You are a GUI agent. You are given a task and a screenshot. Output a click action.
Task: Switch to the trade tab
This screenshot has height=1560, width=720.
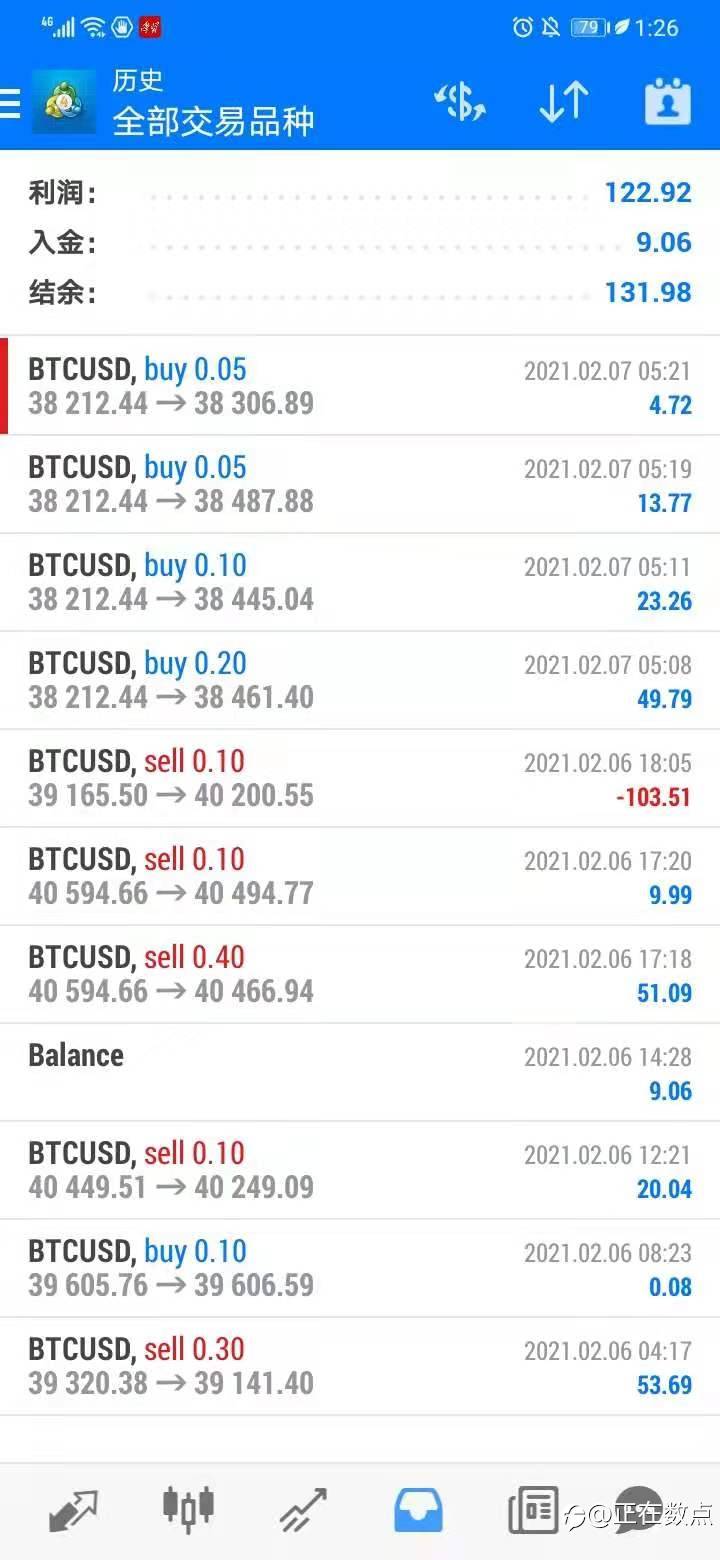coord(303,1510)
